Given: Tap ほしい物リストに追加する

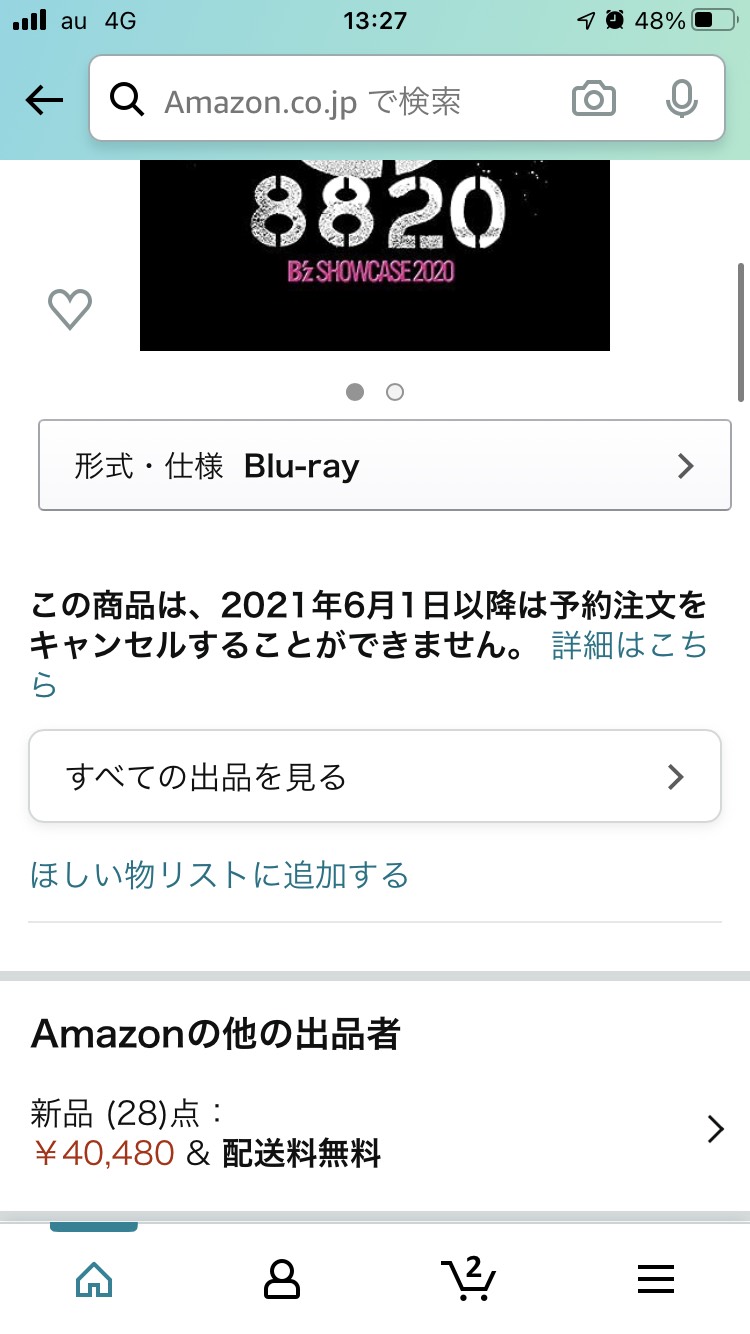Looking at the screenshot, I should [x=219, y=876].
